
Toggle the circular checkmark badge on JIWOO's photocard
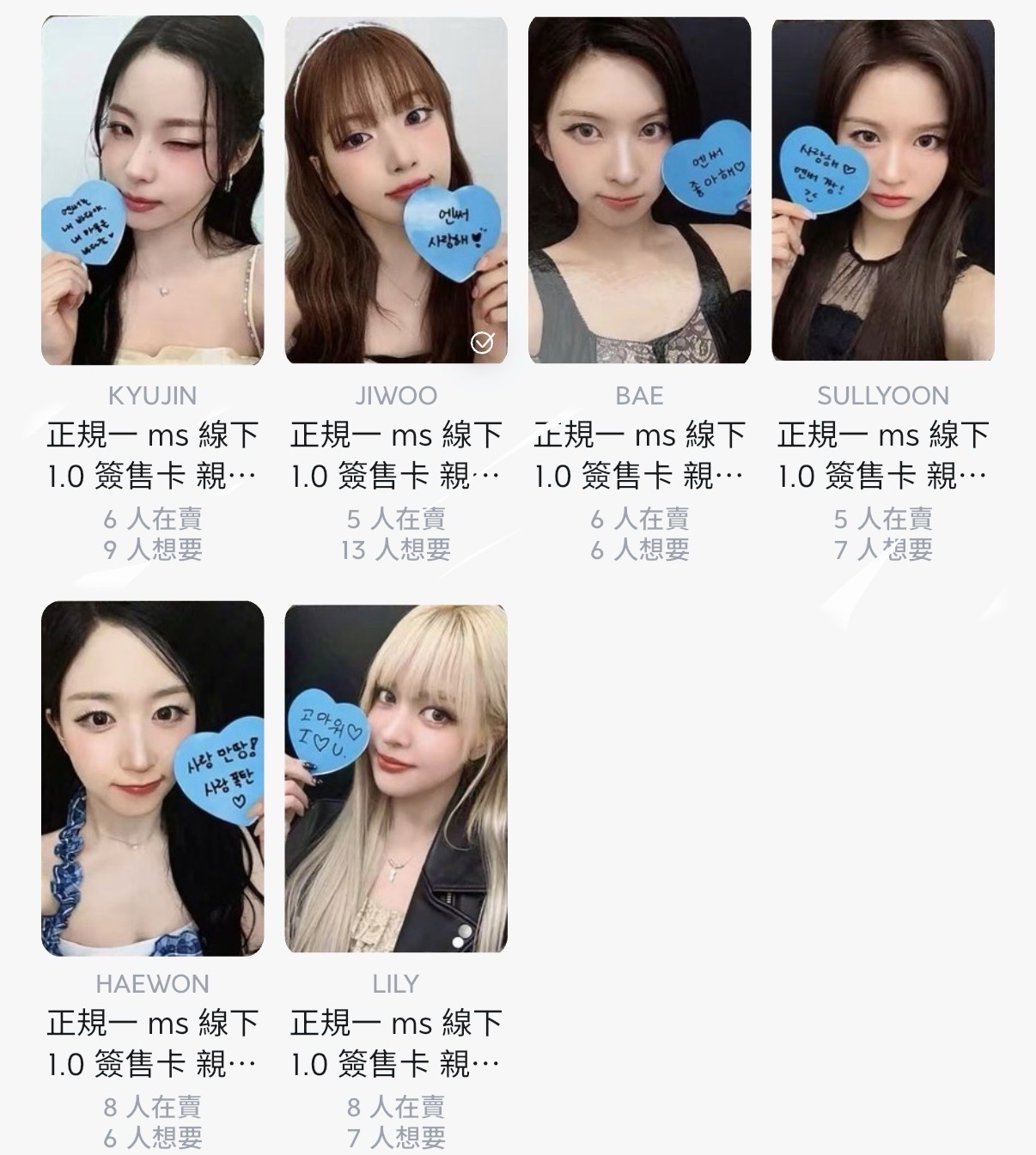click(x=480, y=343)
